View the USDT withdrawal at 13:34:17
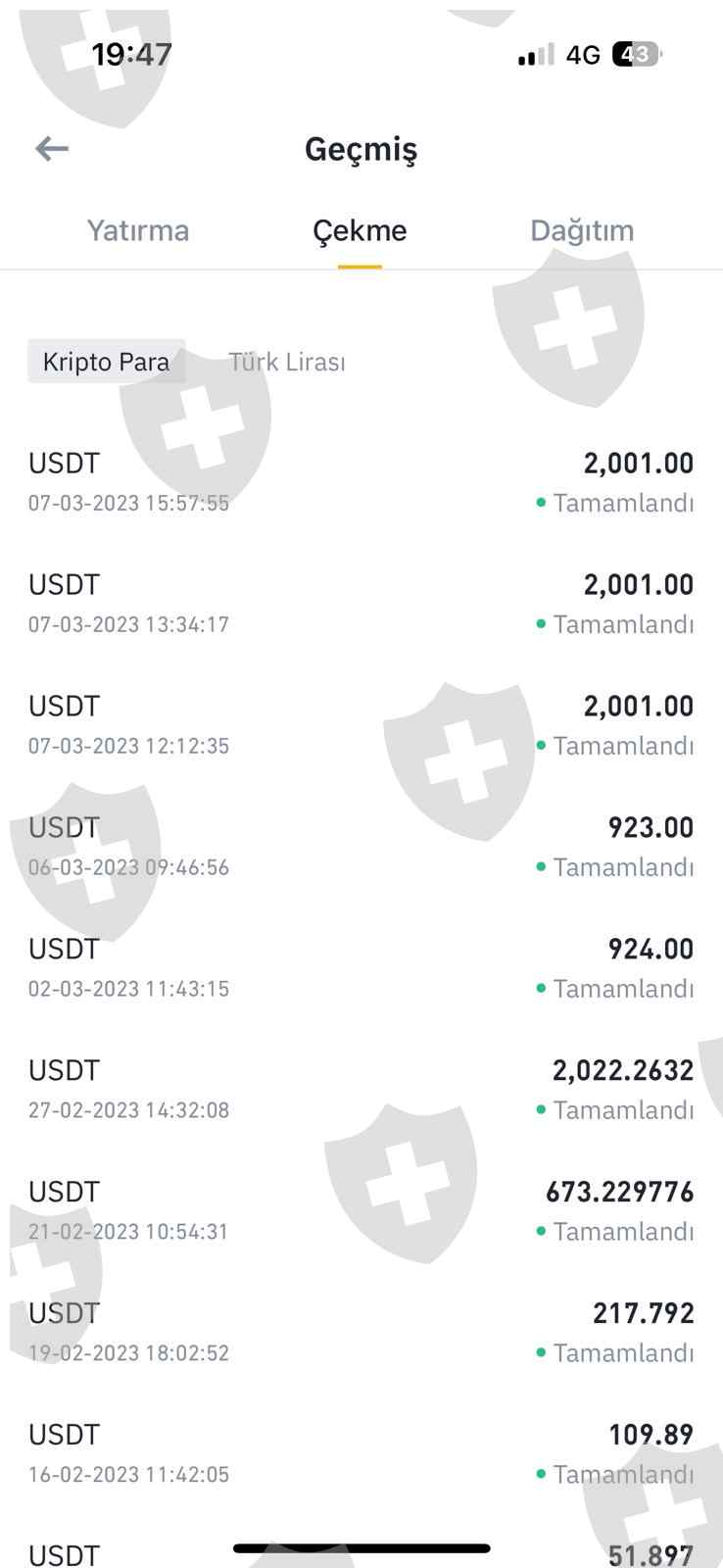The width and height of the screenshot is (723, 1568). click(x=361, y=603)
